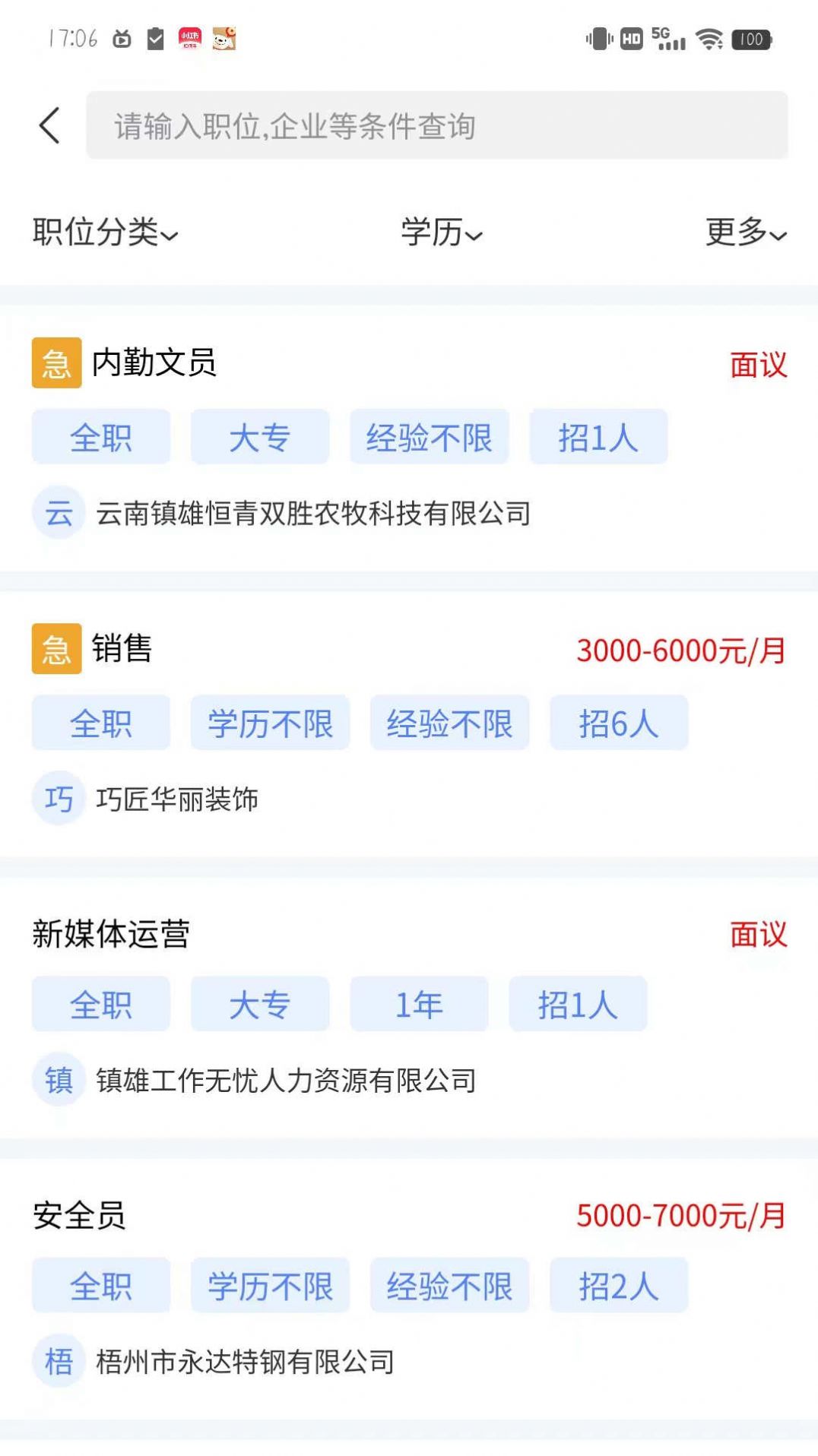Select the 经验不限 tag under 安全员
The height and width of the screenshot is (1456, 818).
(x=449, y=1286)
